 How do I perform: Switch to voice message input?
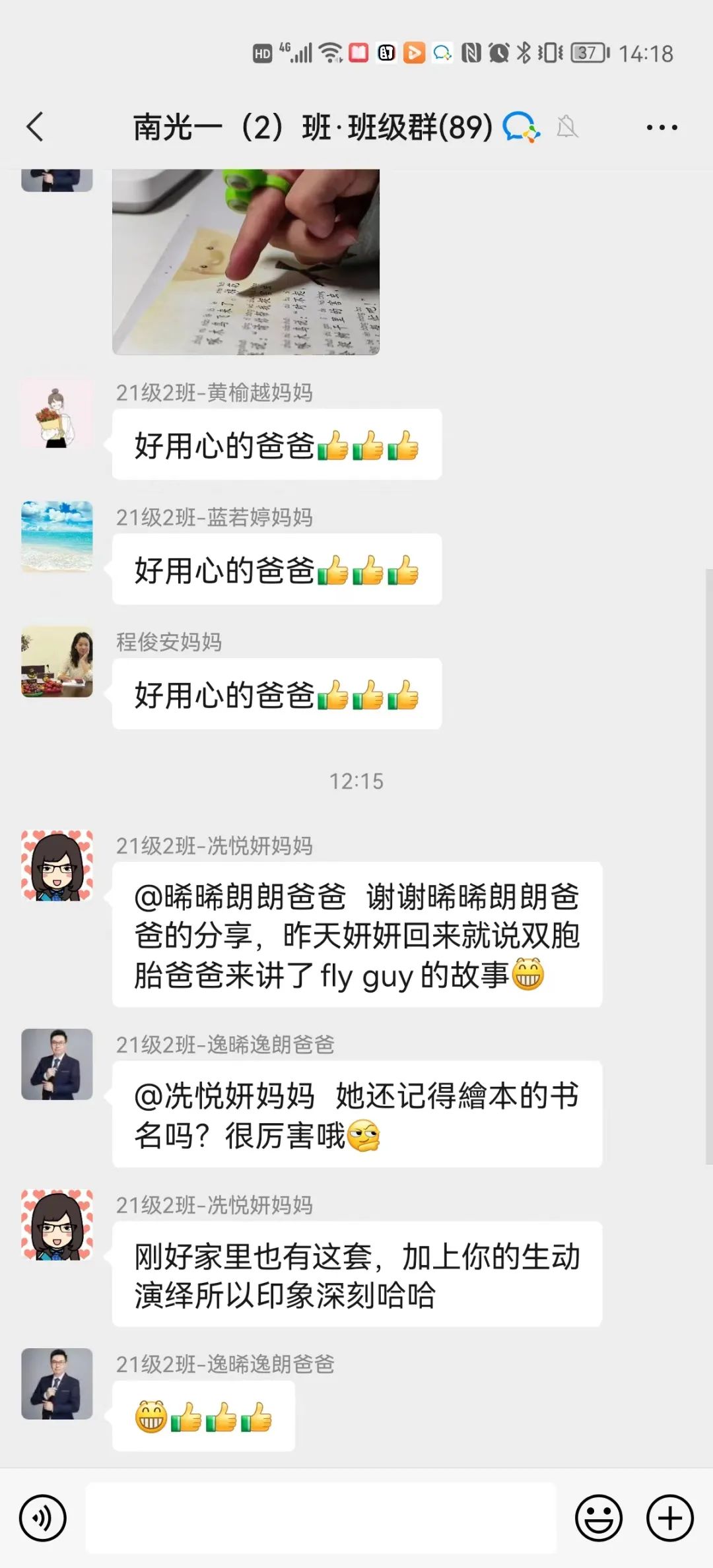pyautogui.click(x=43, y=1518)
